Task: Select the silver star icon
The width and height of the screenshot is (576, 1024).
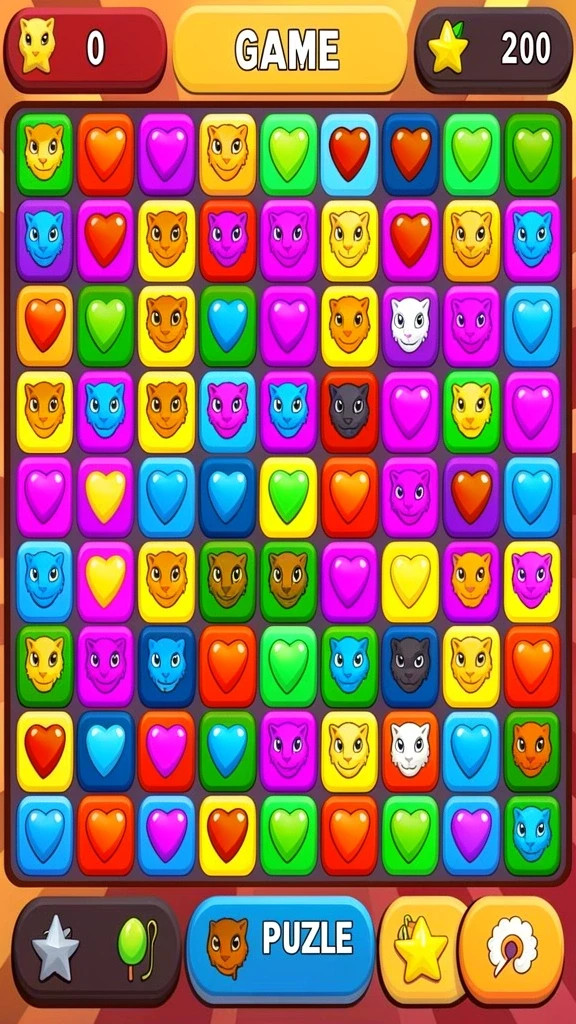Action: click(x=56, y=946)
